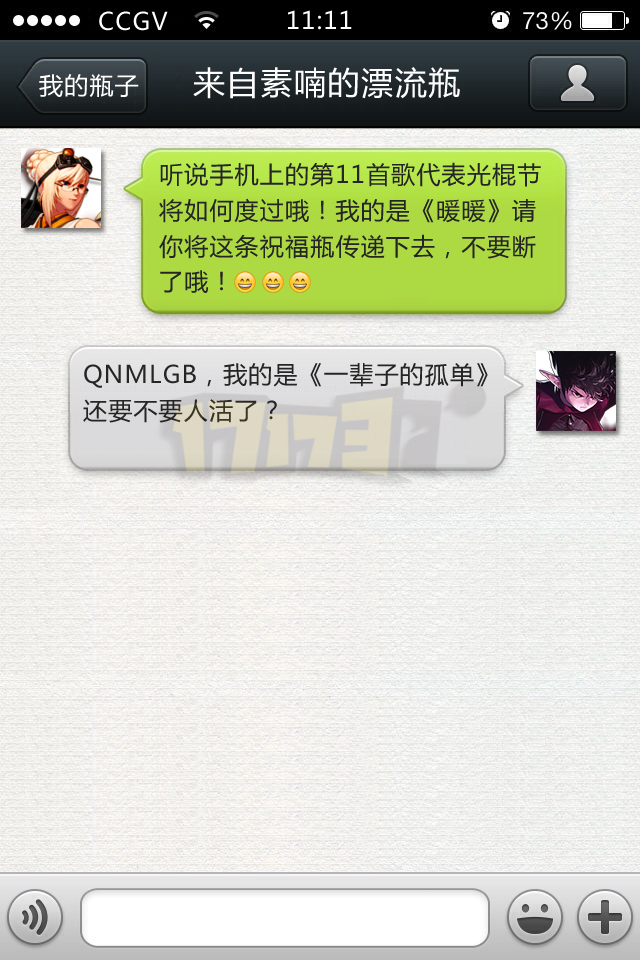640x960 pixels.
Task: Open the plus attachment menu
Action: click(x=605, y=917)
